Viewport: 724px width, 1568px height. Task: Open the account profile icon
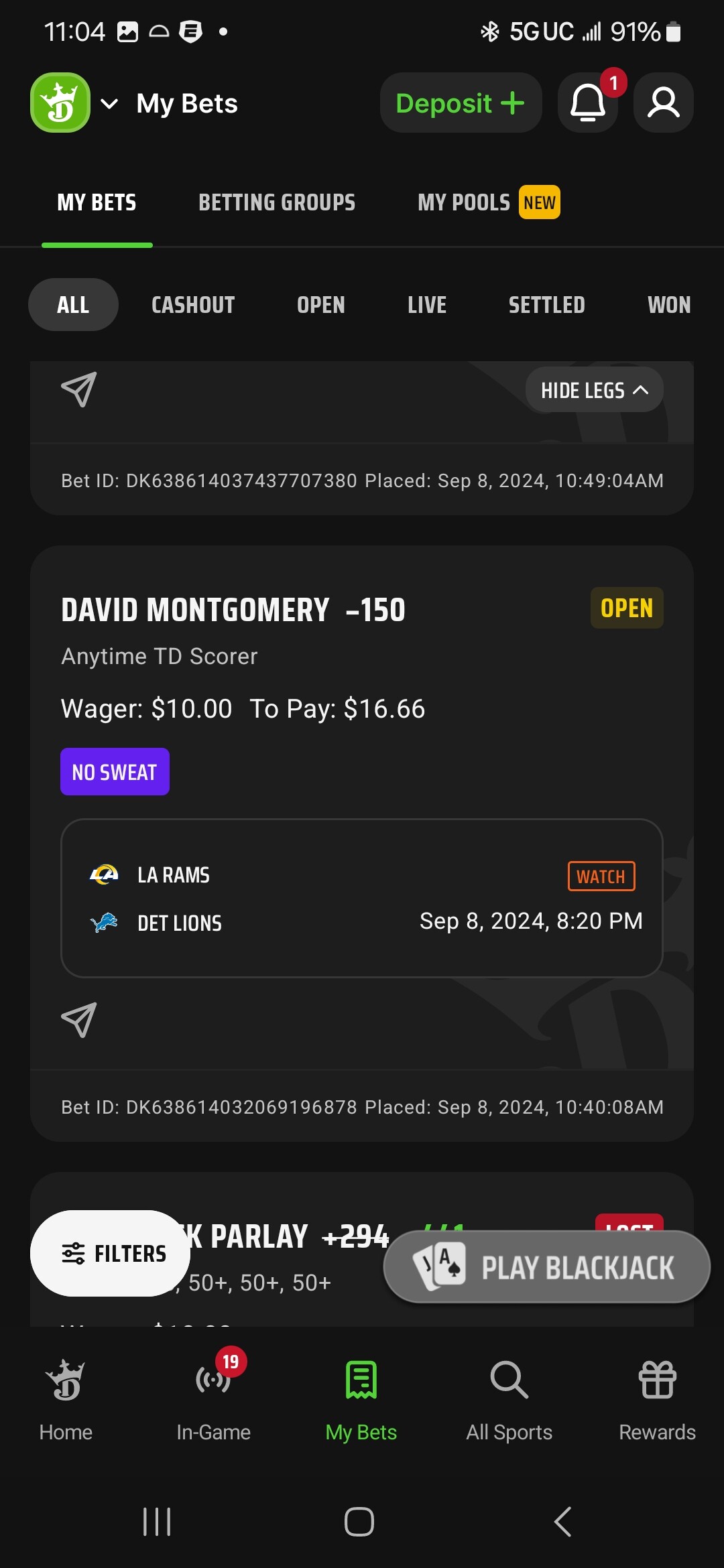pos(663,103)
